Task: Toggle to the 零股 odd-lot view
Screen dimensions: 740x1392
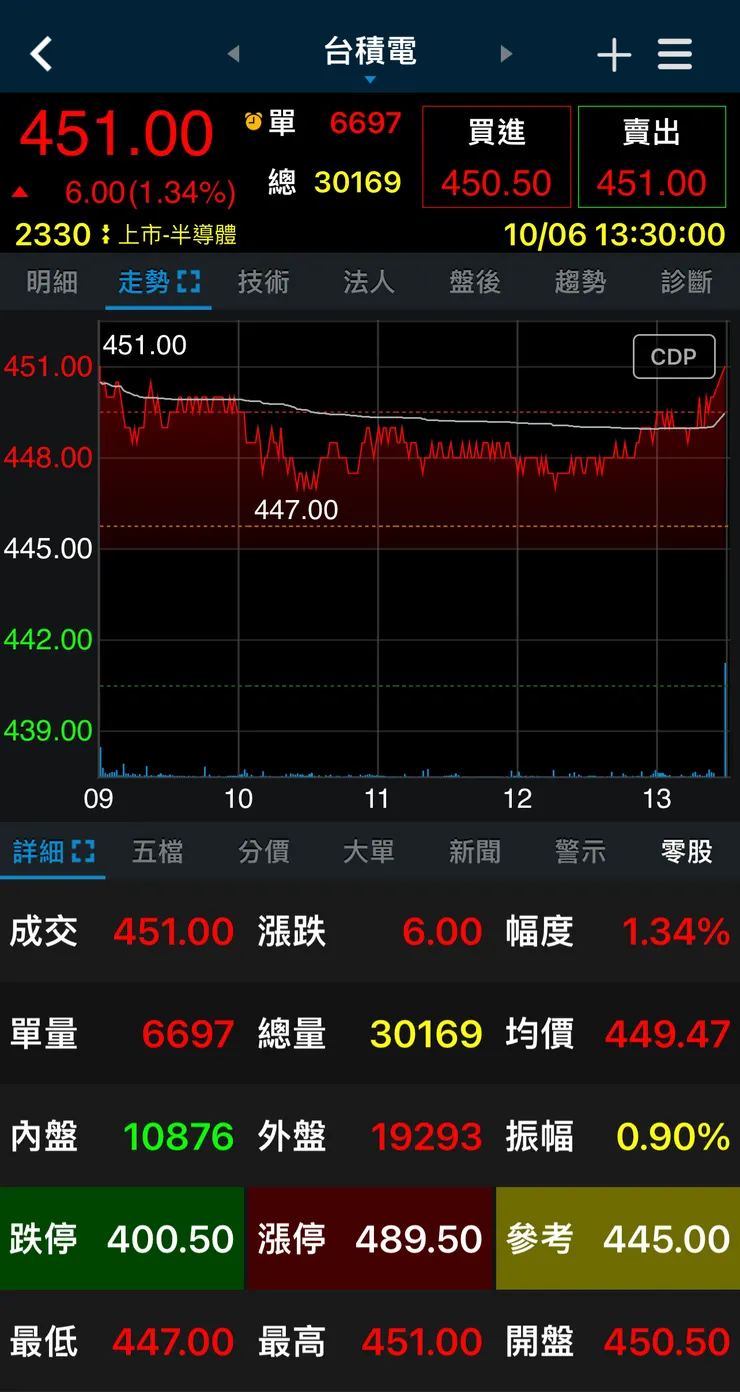Action: point(687,852)
